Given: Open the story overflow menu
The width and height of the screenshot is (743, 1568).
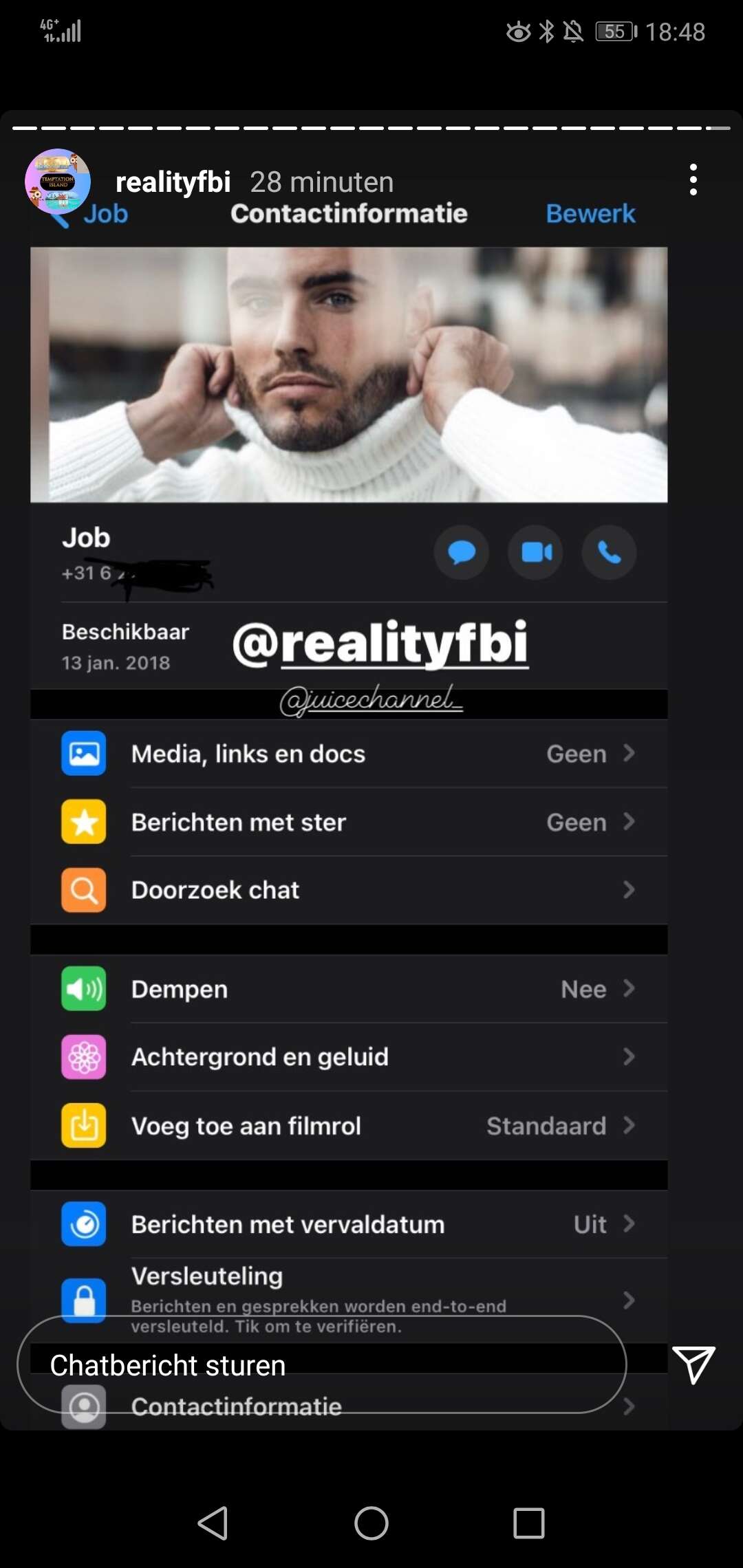Looking at the screenshot, I should click(693, 179).
